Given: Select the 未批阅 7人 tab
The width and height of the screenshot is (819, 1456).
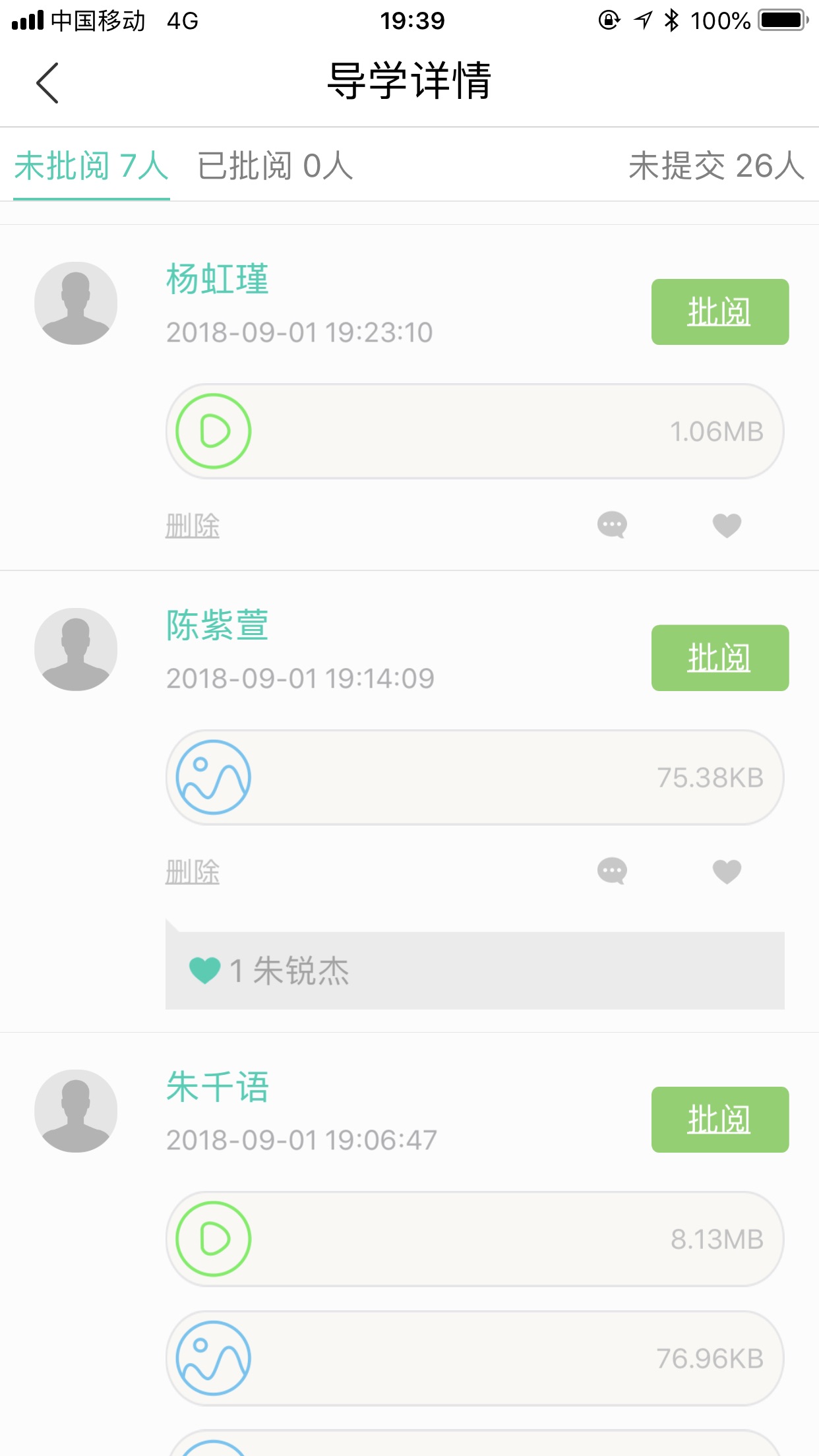Looking at the screenshot, I should [x=92, y=166].
